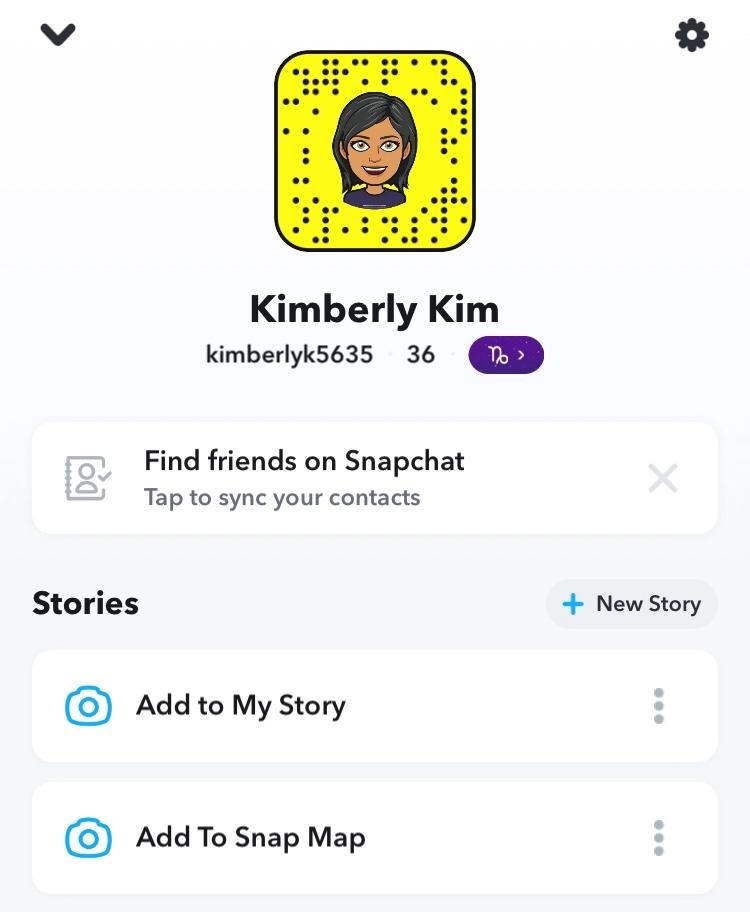Image resolution: width=750 pixels, height=912 pixels.
Task: Open the settings gear
Action: (692, 36)
